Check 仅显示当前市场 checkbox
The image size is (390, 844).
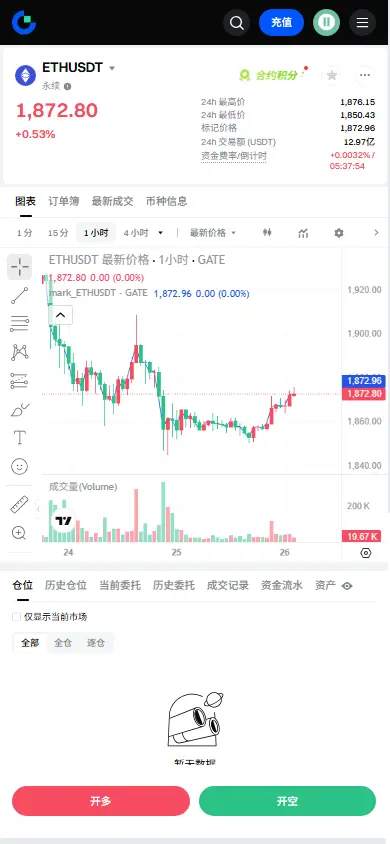[17, 617]
